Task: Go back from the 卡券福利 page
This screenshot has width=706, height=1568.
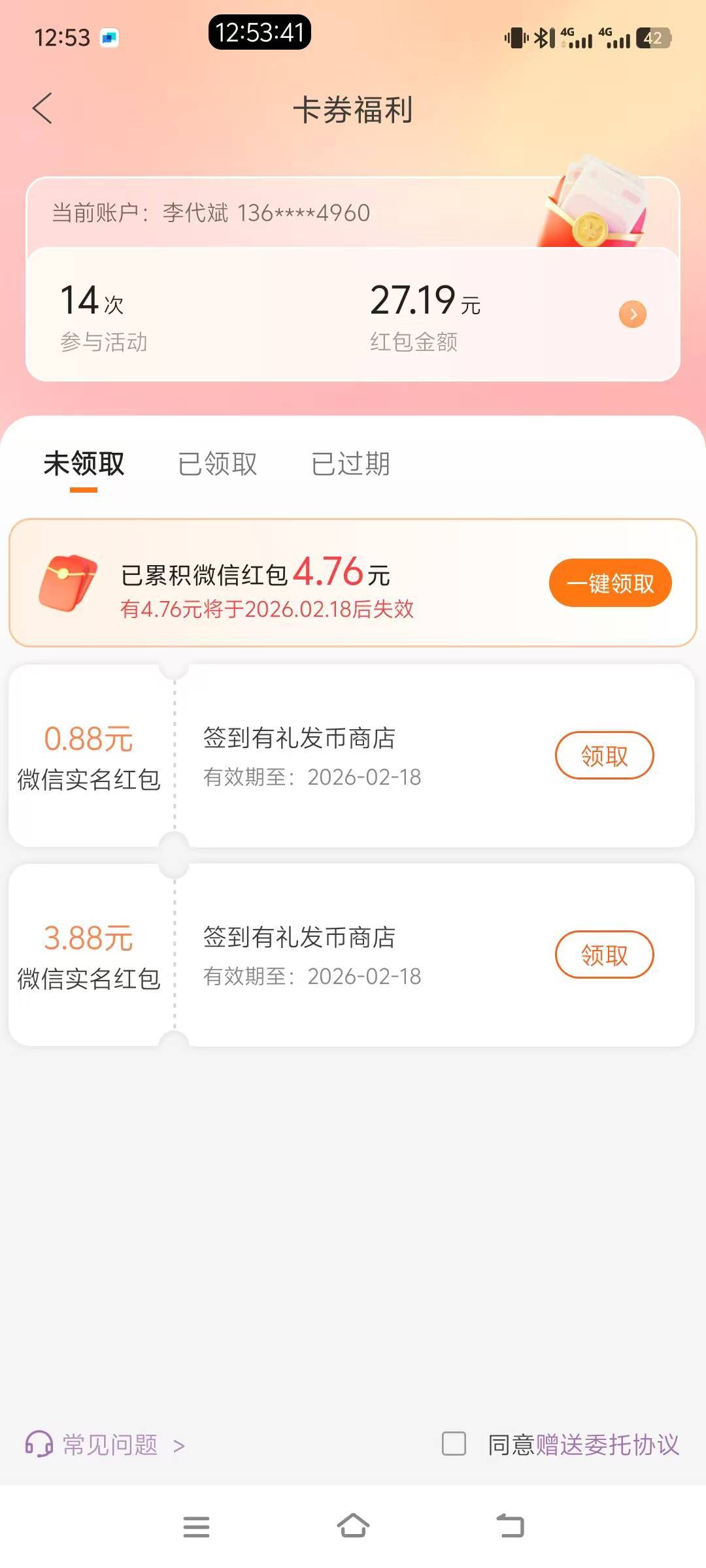Action: [42, 108]
